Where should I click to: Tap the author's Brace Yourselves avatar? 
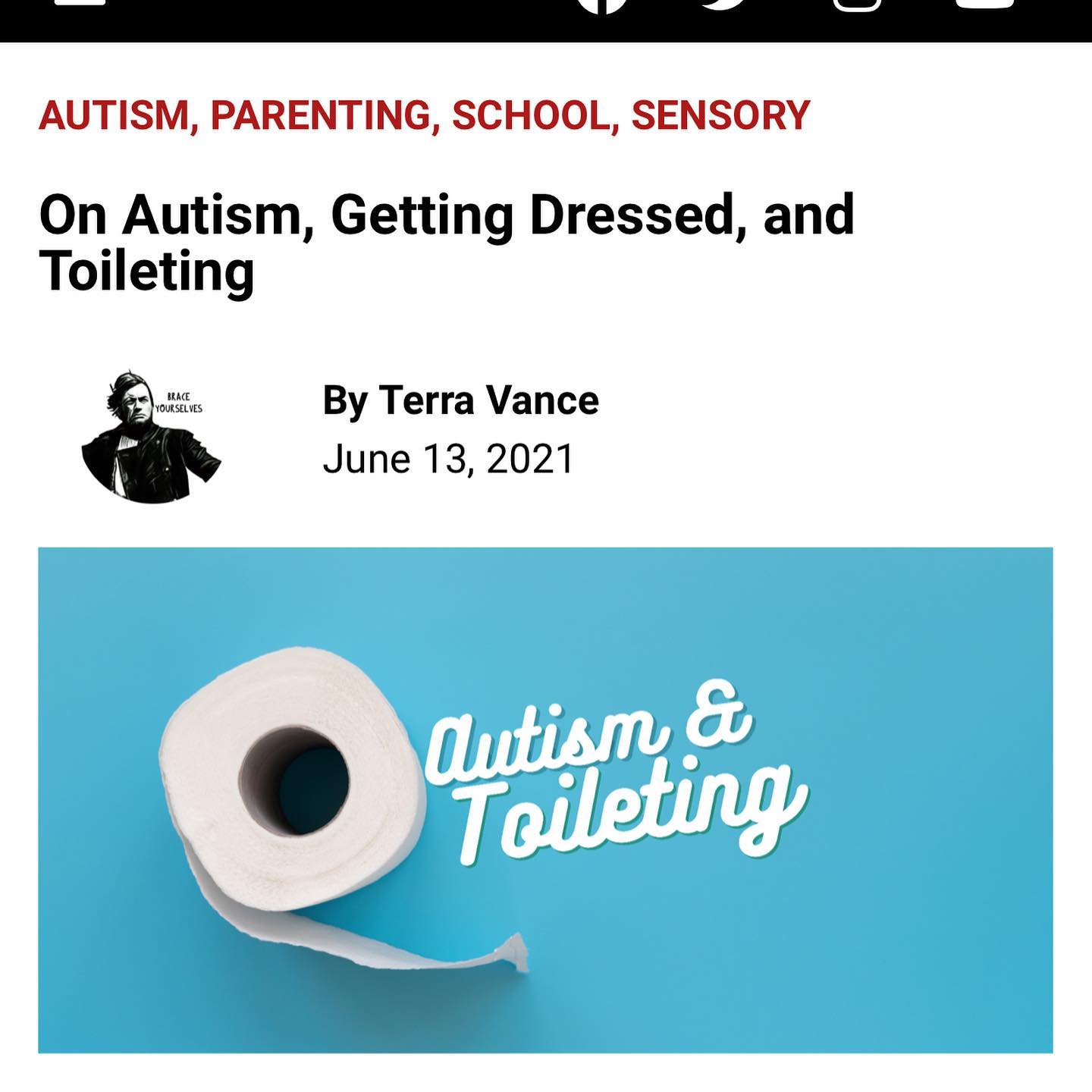(x=152, y=437)
